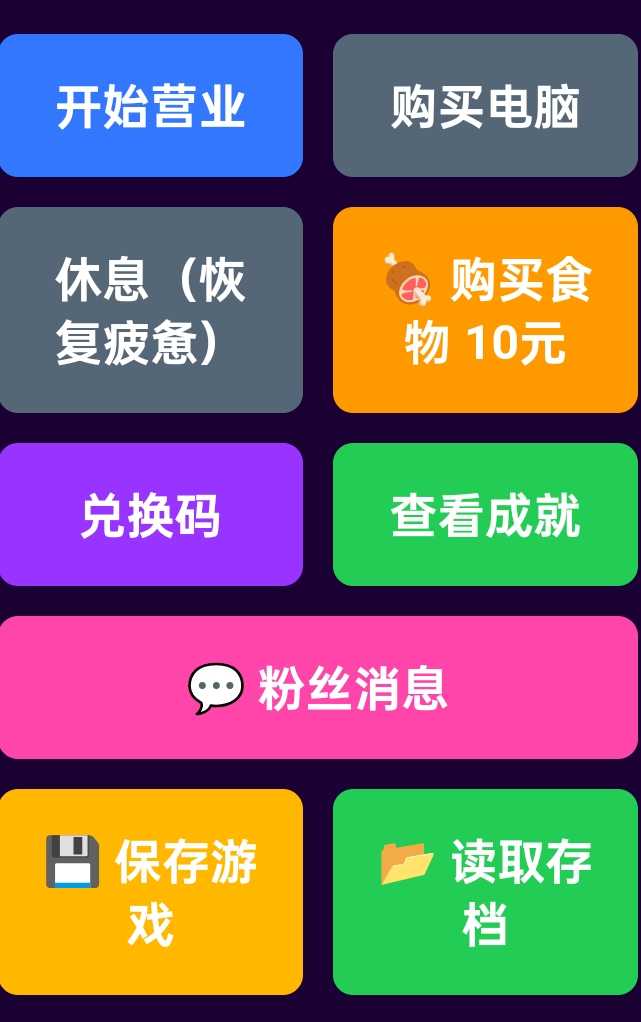This screenshot has width=641, height=1022.
Task: Load a save using 读取存档
Action: pyautogui.click(x=485, y=892)
